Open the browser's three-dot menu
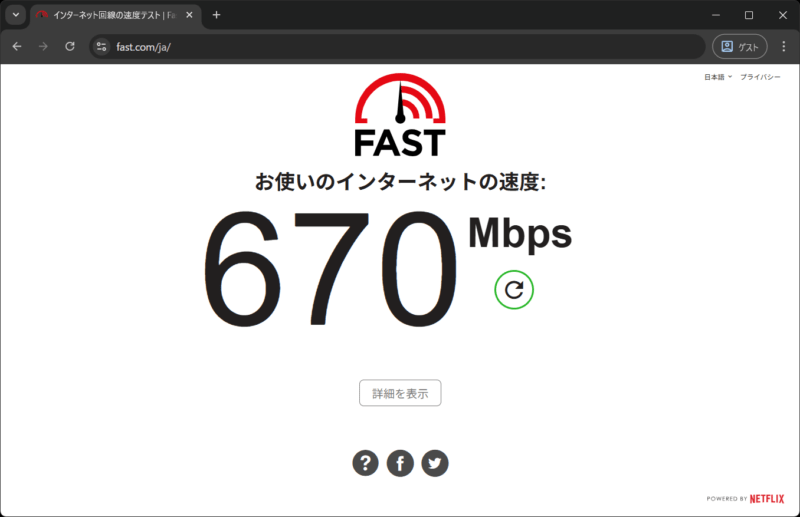This screenshot has height=517, width=800. click(784, 46)
